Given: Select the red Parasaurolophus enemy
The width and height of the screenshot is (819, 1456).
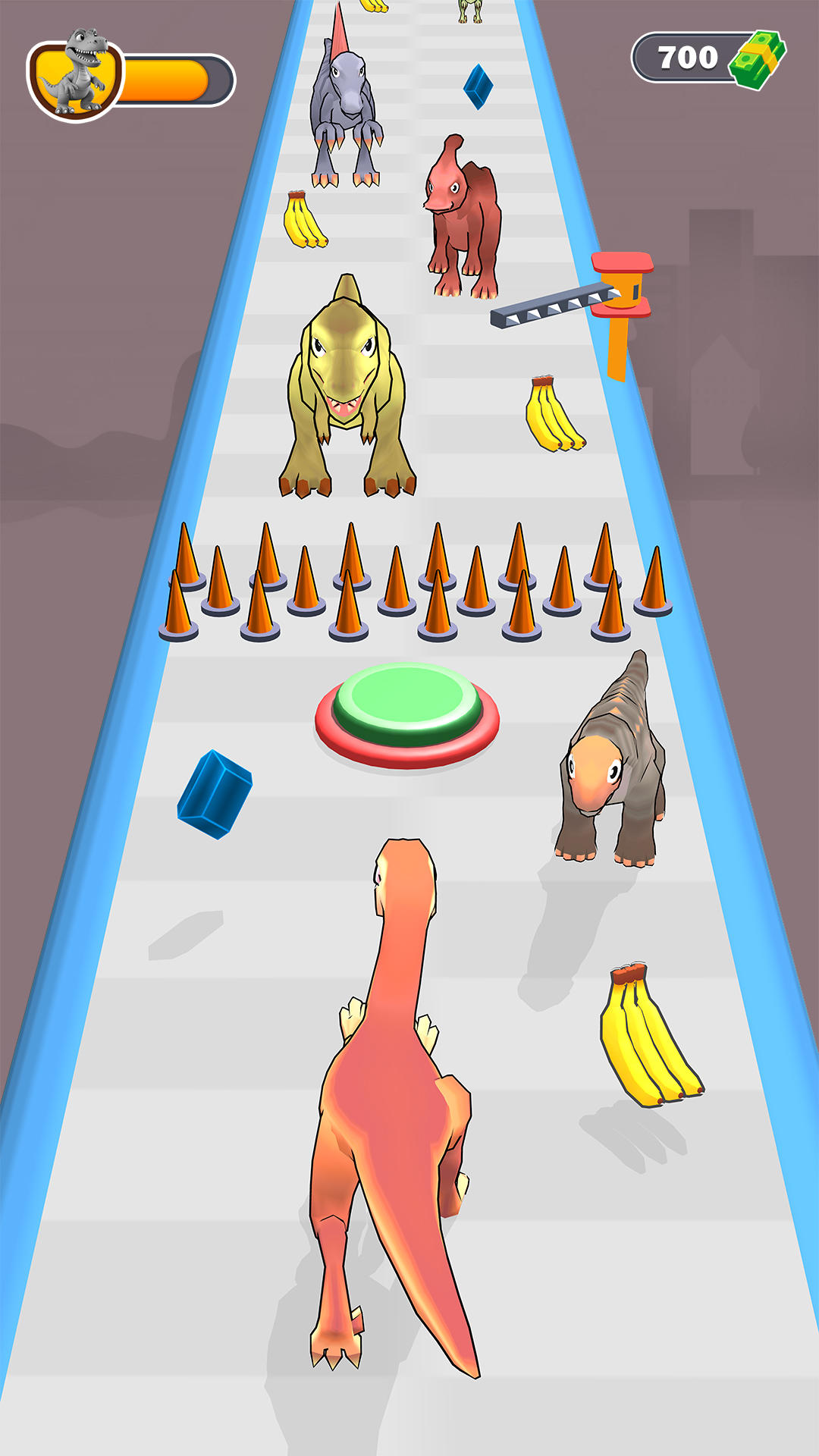Looking at the screenshot, I should [463, 212].
